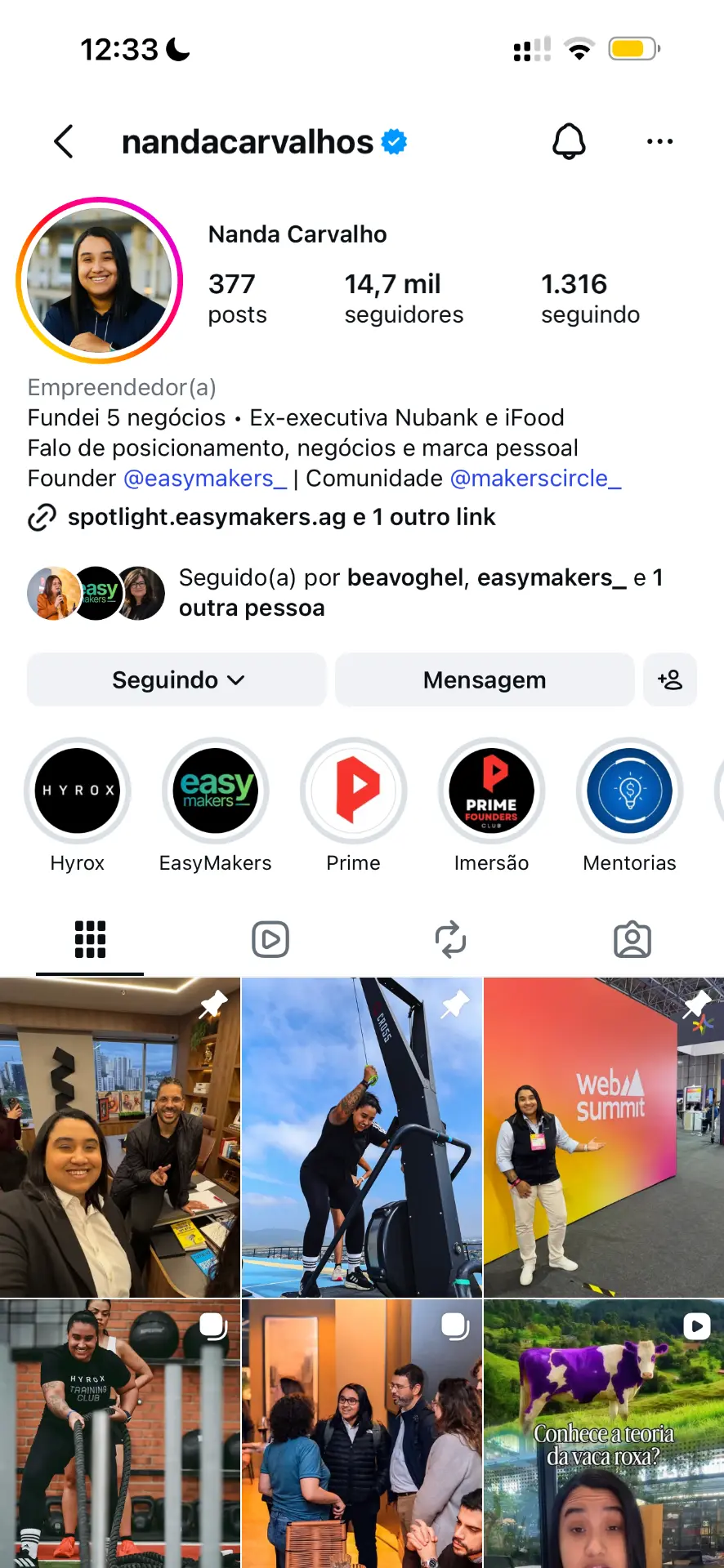
Task: Go back using the top-left arrow
Action: 64,141
